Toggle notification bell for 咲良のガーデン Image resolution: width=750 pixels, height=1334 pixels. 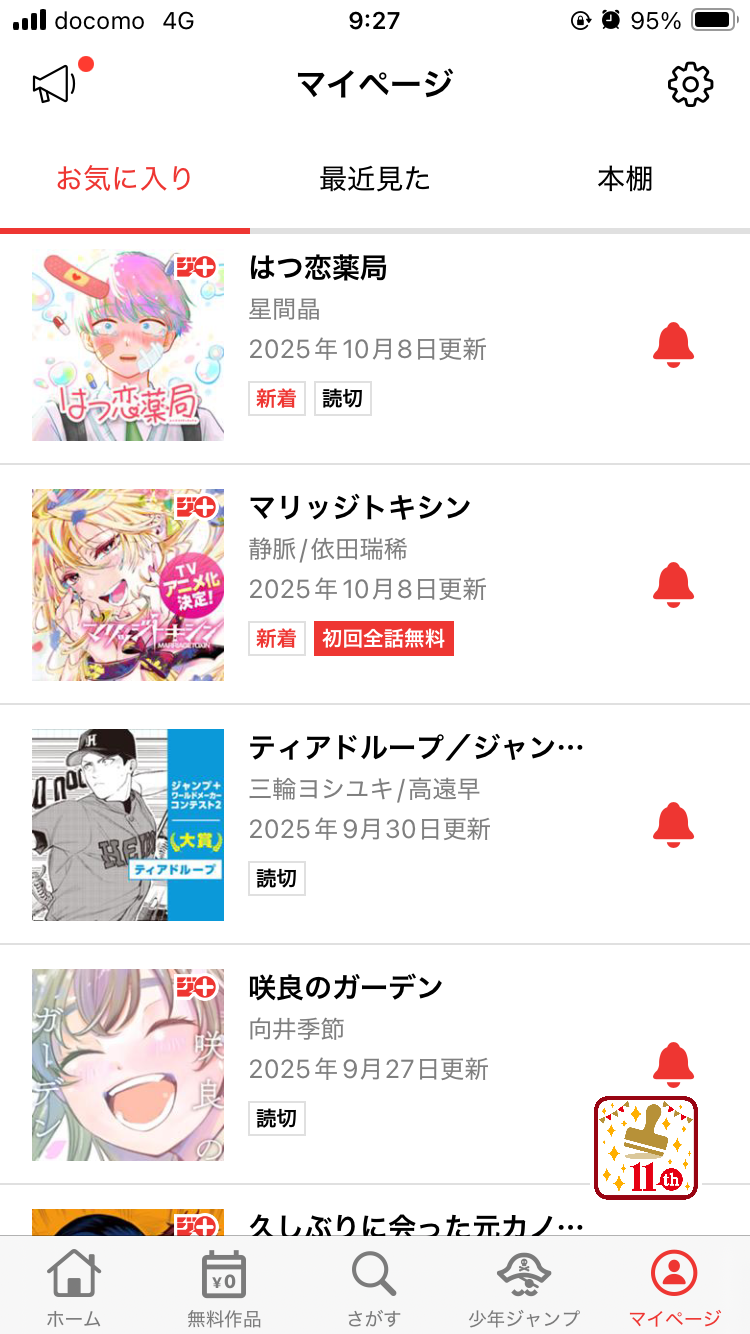click(x=673, y=1062)
